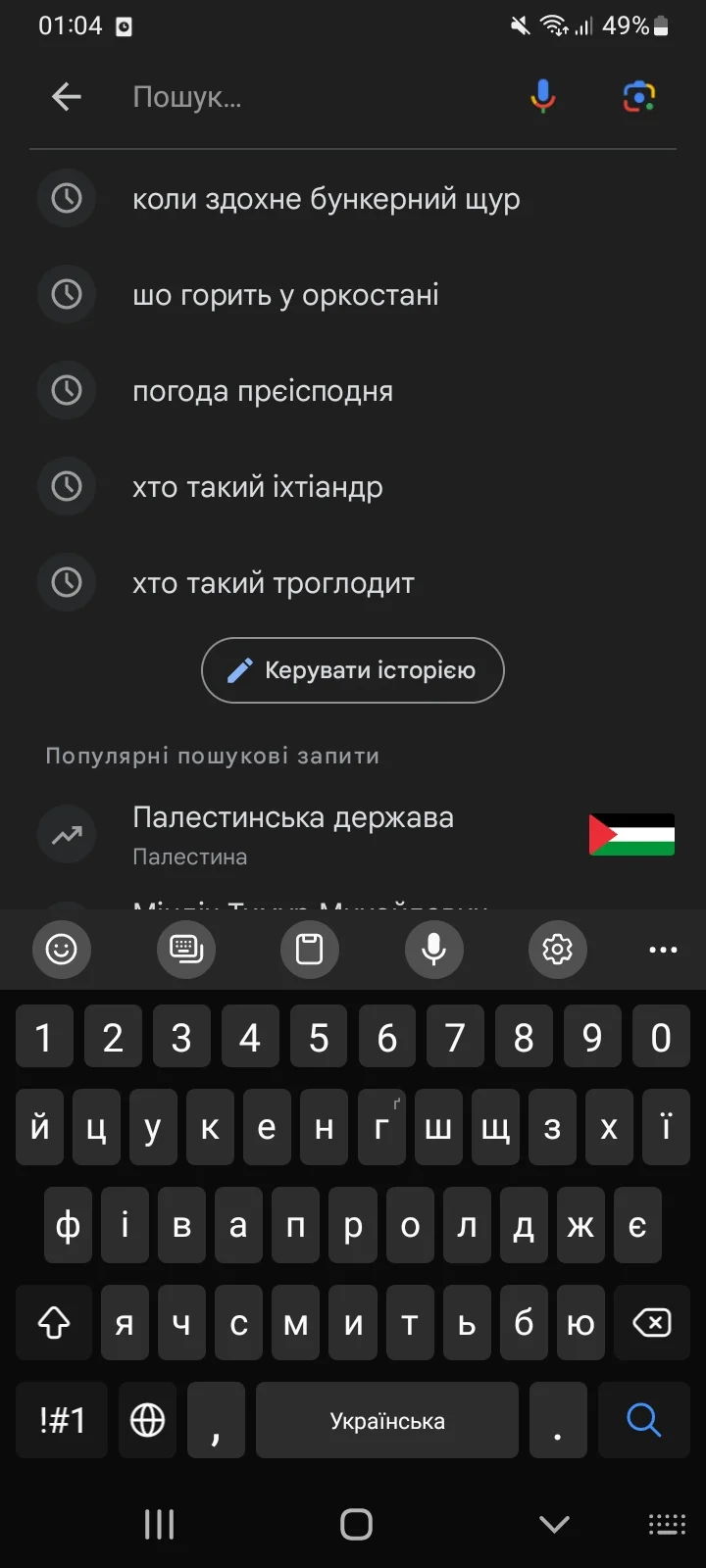Select history item "шо горить у оркостані"
The width and height of the screenshot is (706, 1568).
coord(353,295)
